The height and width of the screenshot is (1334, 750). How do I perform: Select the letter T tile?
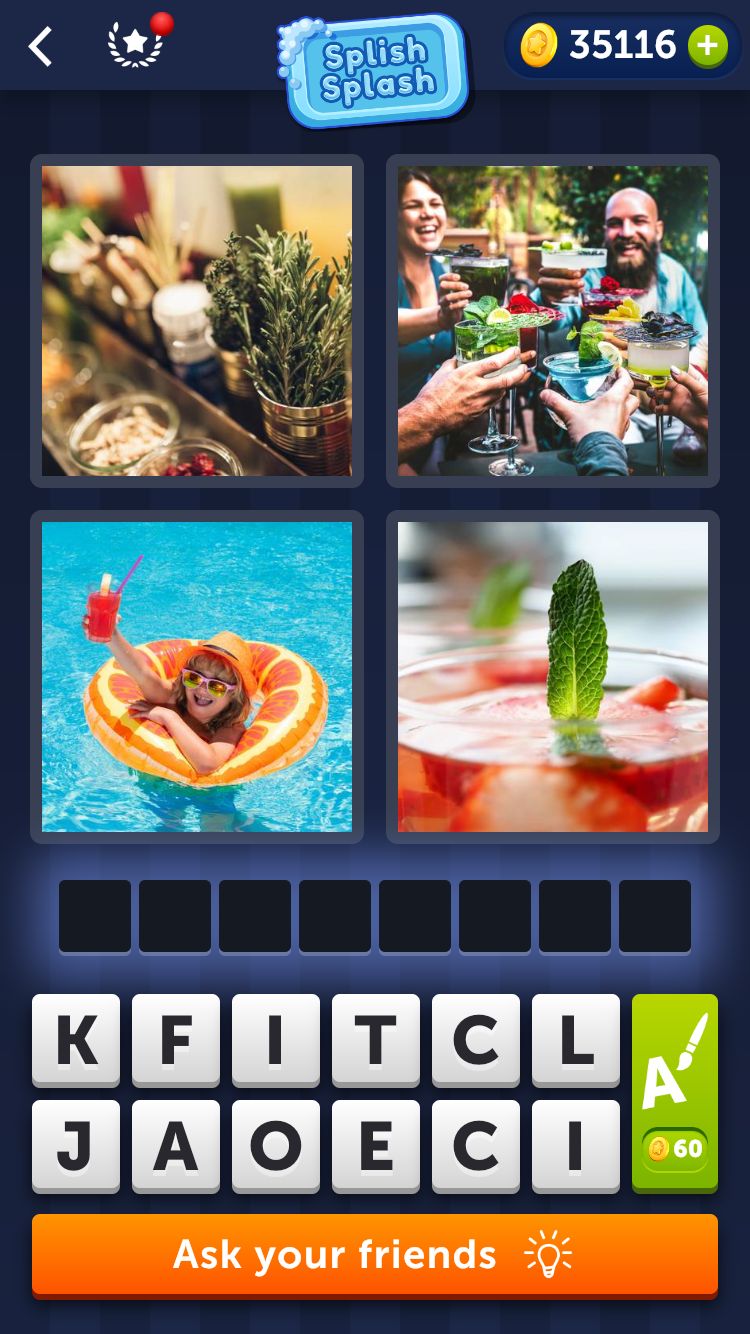click(376, 1040)
